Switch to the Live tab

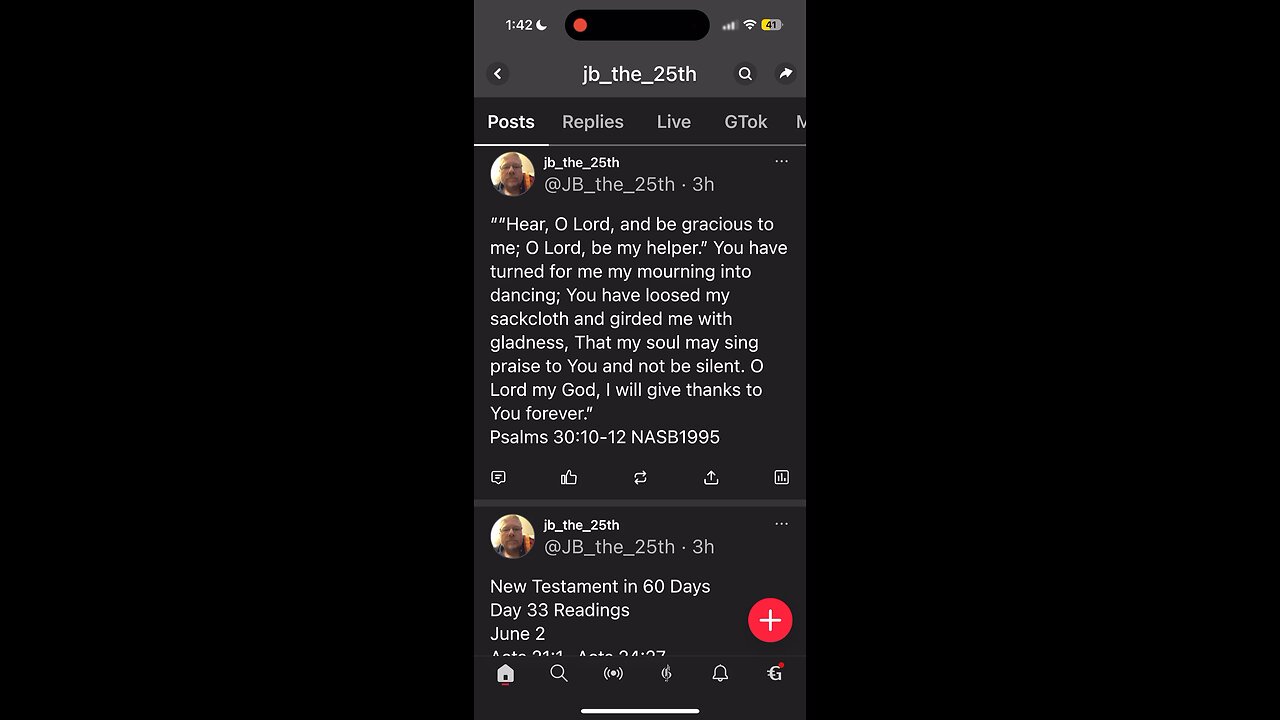click(x=673, y=122)
